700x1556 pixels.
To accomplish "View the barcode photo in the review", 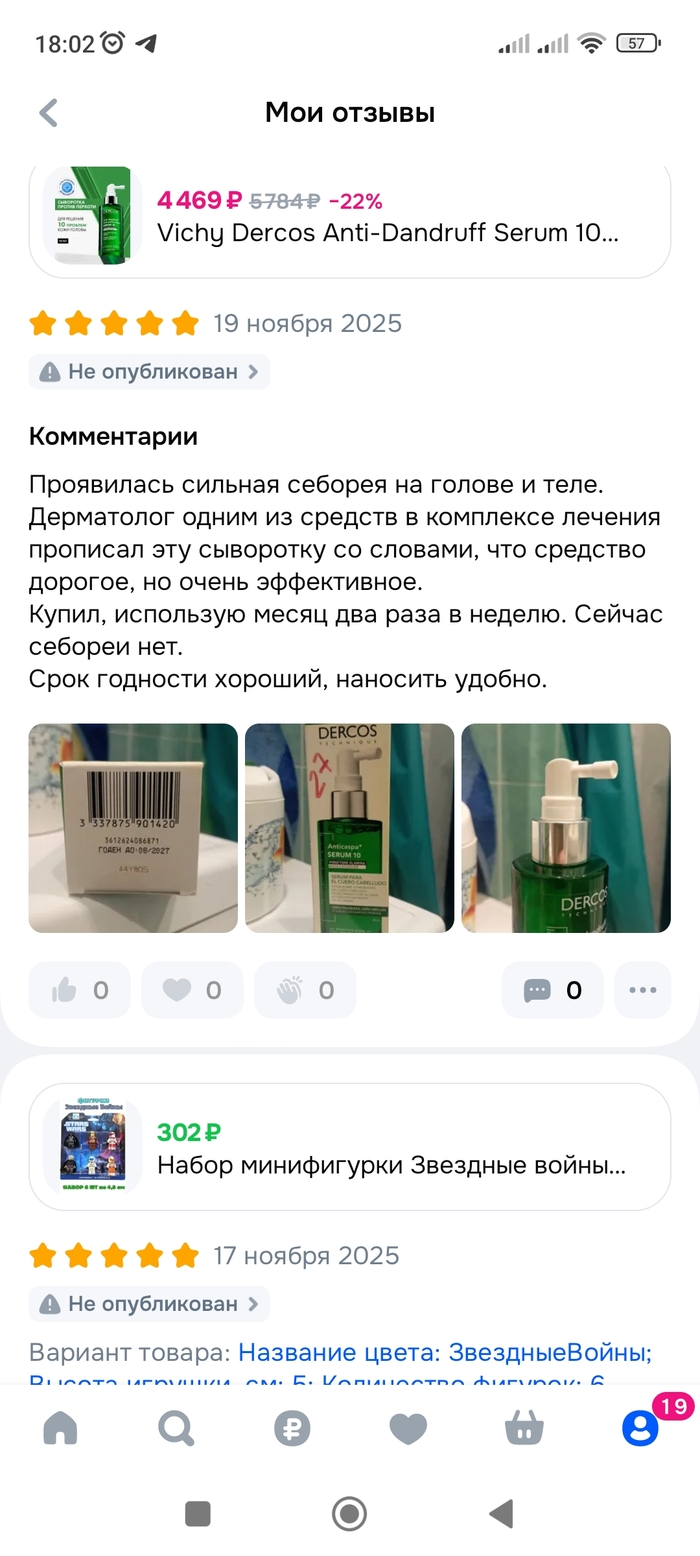I will (133, 828).
